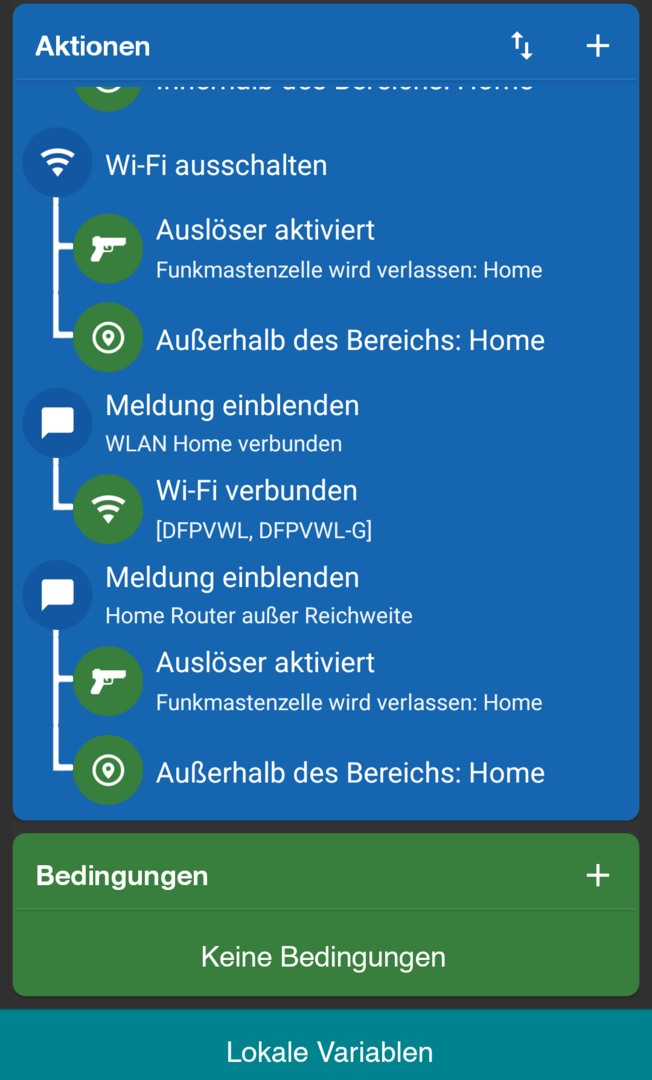Select Außerhalb des Bereichs under Home Router message

click(350, 772)
